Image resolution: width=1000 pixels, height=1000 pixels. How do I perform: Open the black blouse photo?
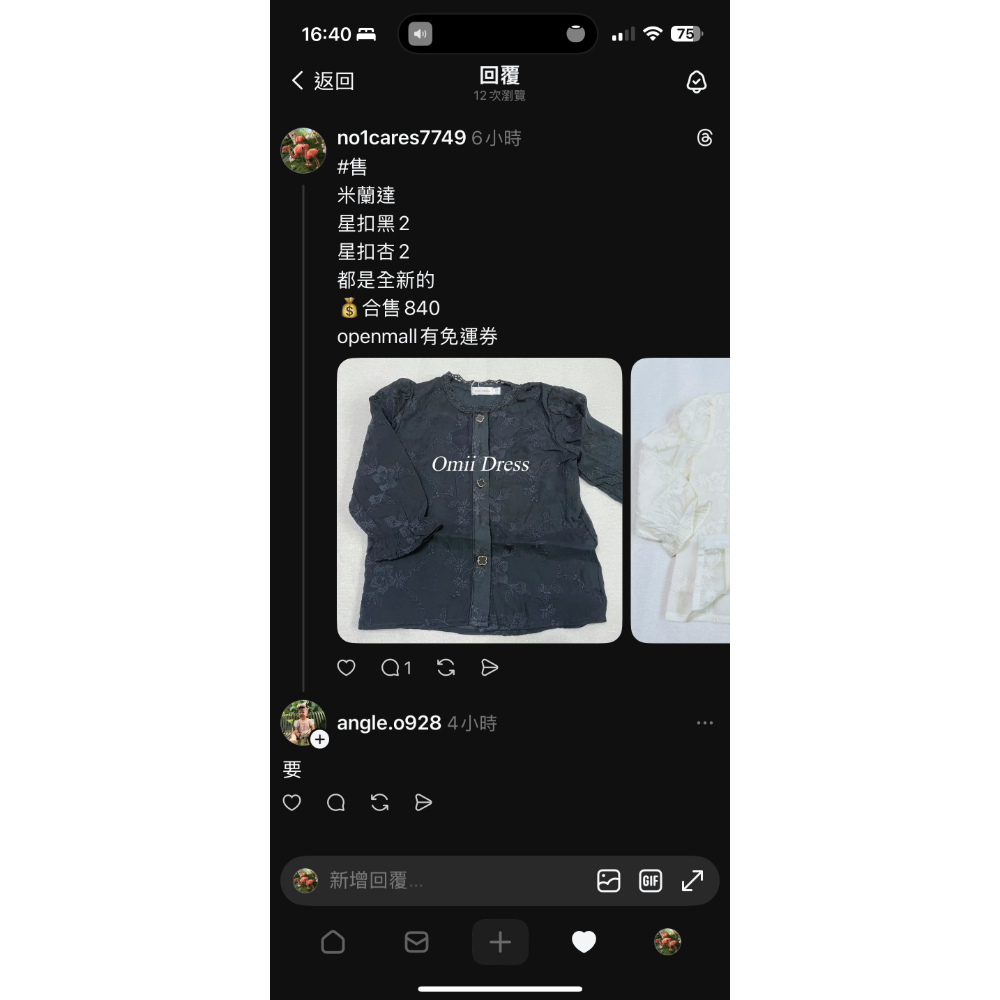[479, 500]
